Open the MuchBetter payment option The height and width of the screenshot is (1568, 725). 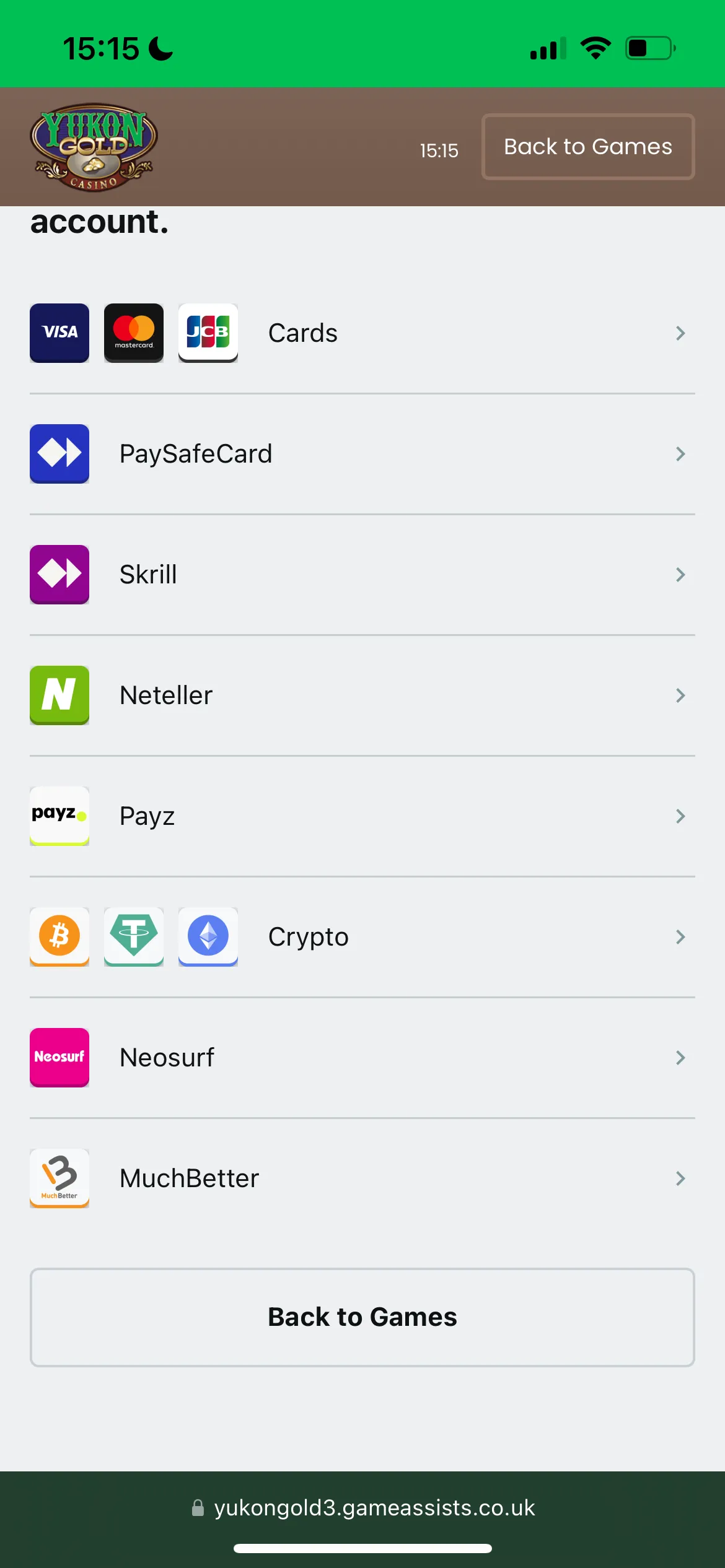[362, 1178]
